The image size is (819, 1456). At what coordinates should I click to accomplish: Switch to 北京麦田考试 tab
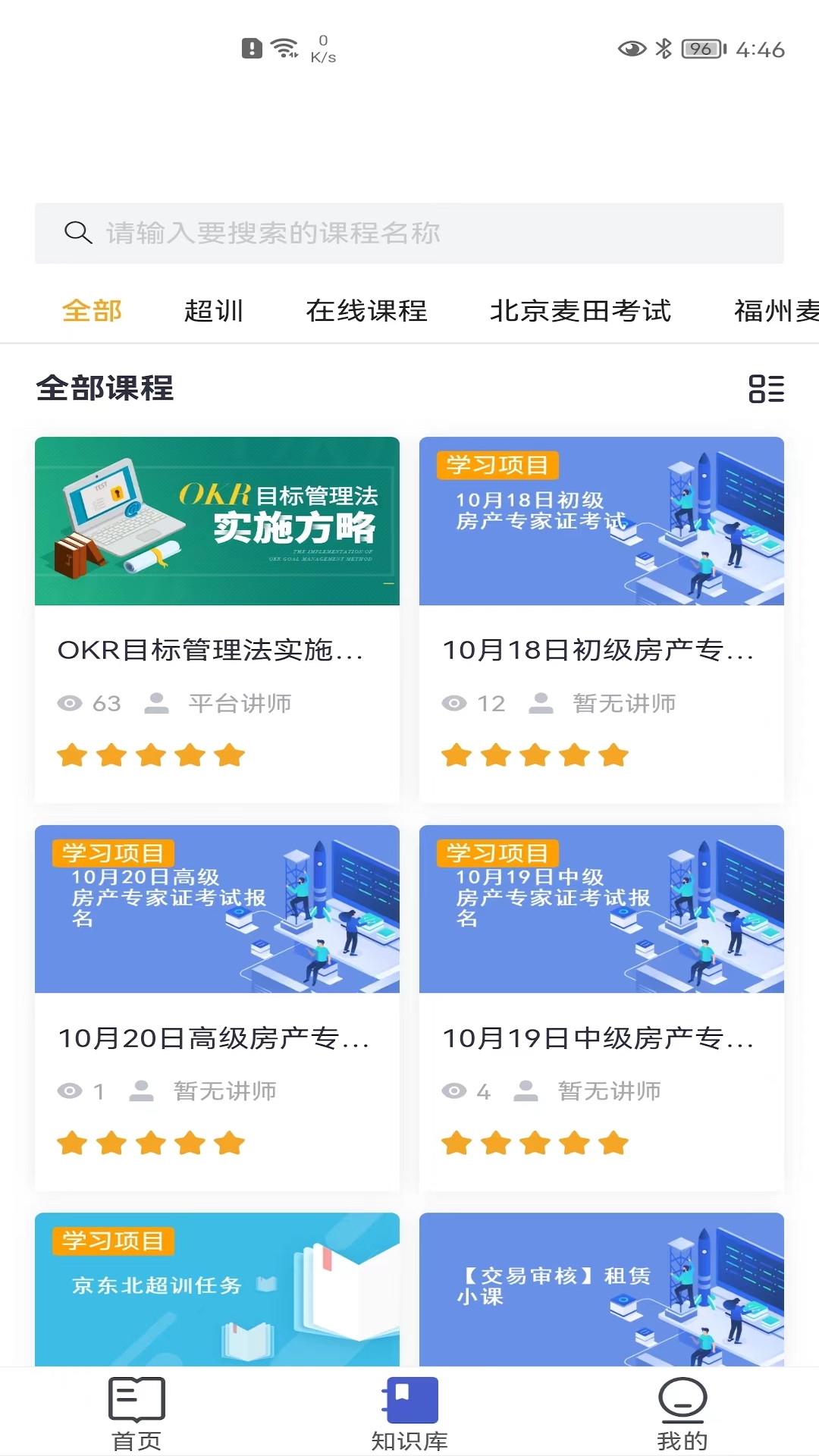pos(581,311)
